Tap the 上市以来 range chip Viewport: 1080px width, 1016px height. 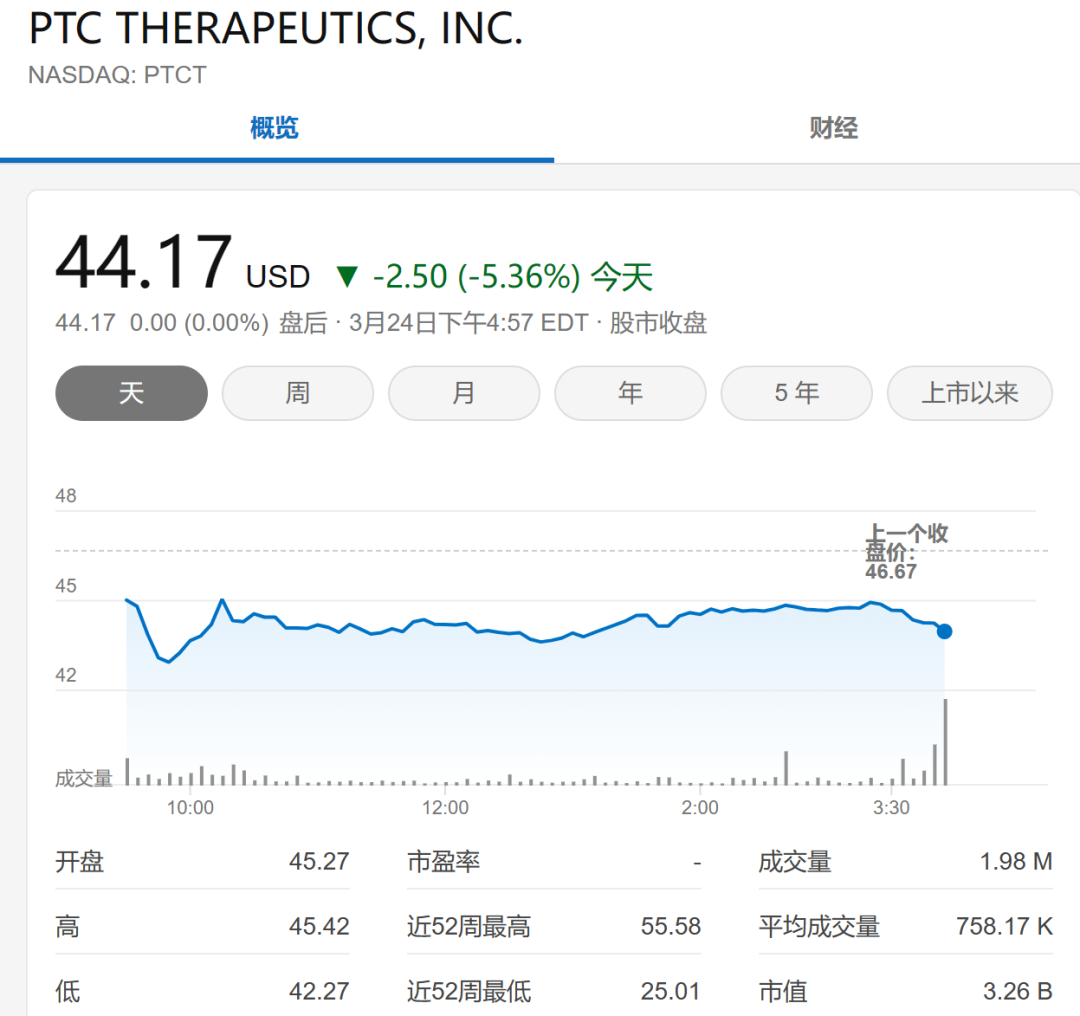(969, 393)
